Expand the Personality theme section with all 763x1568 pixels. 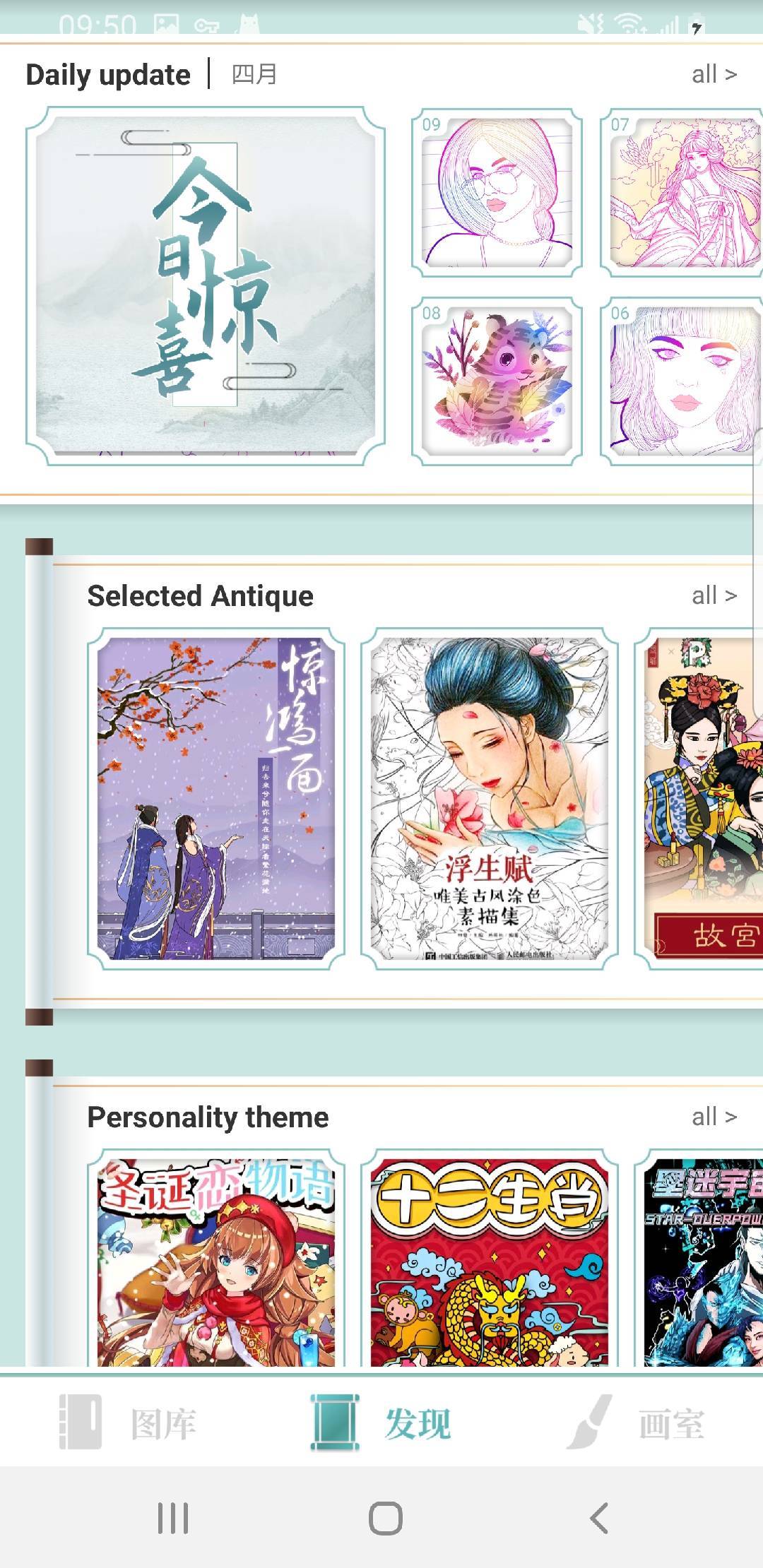[714, 1116]
